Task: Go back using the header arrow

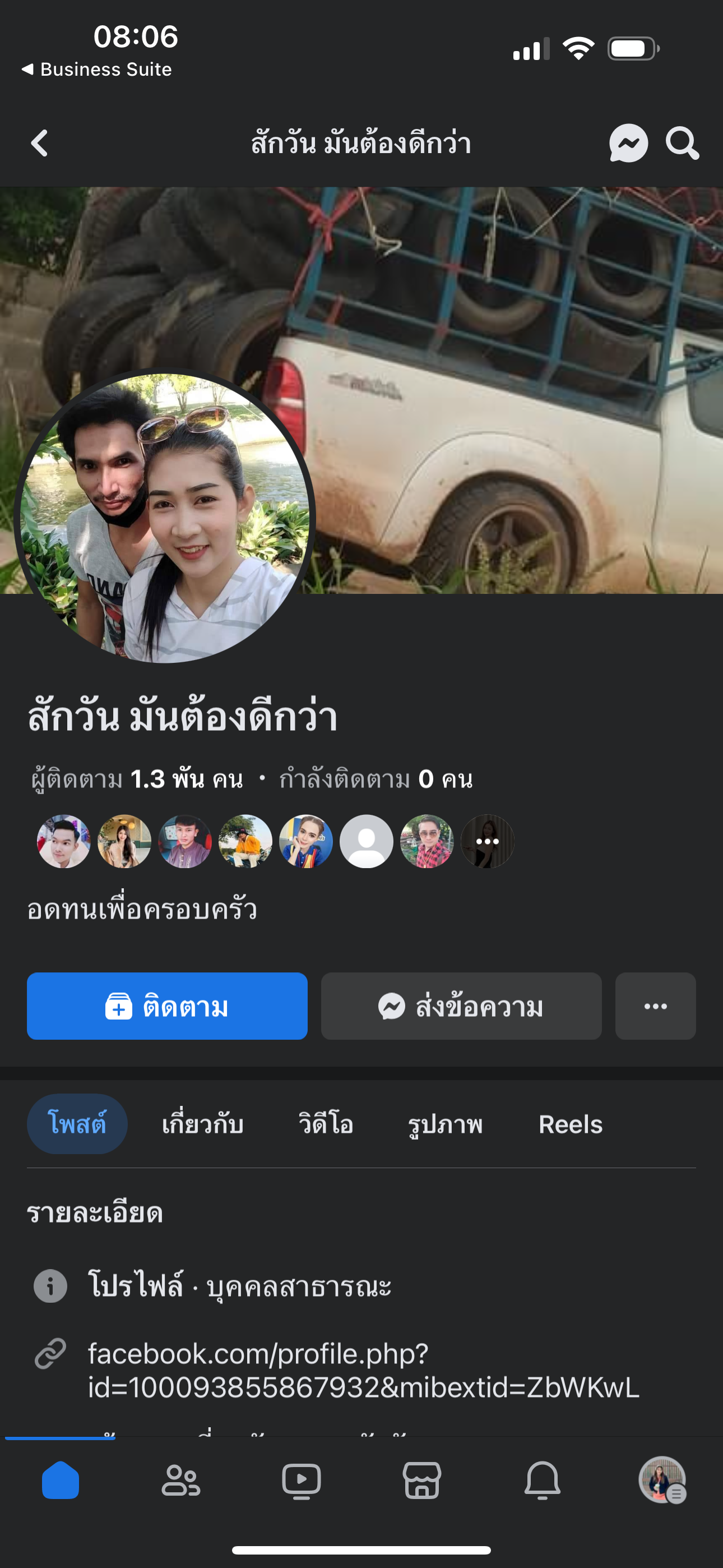Action: [40, 144]
